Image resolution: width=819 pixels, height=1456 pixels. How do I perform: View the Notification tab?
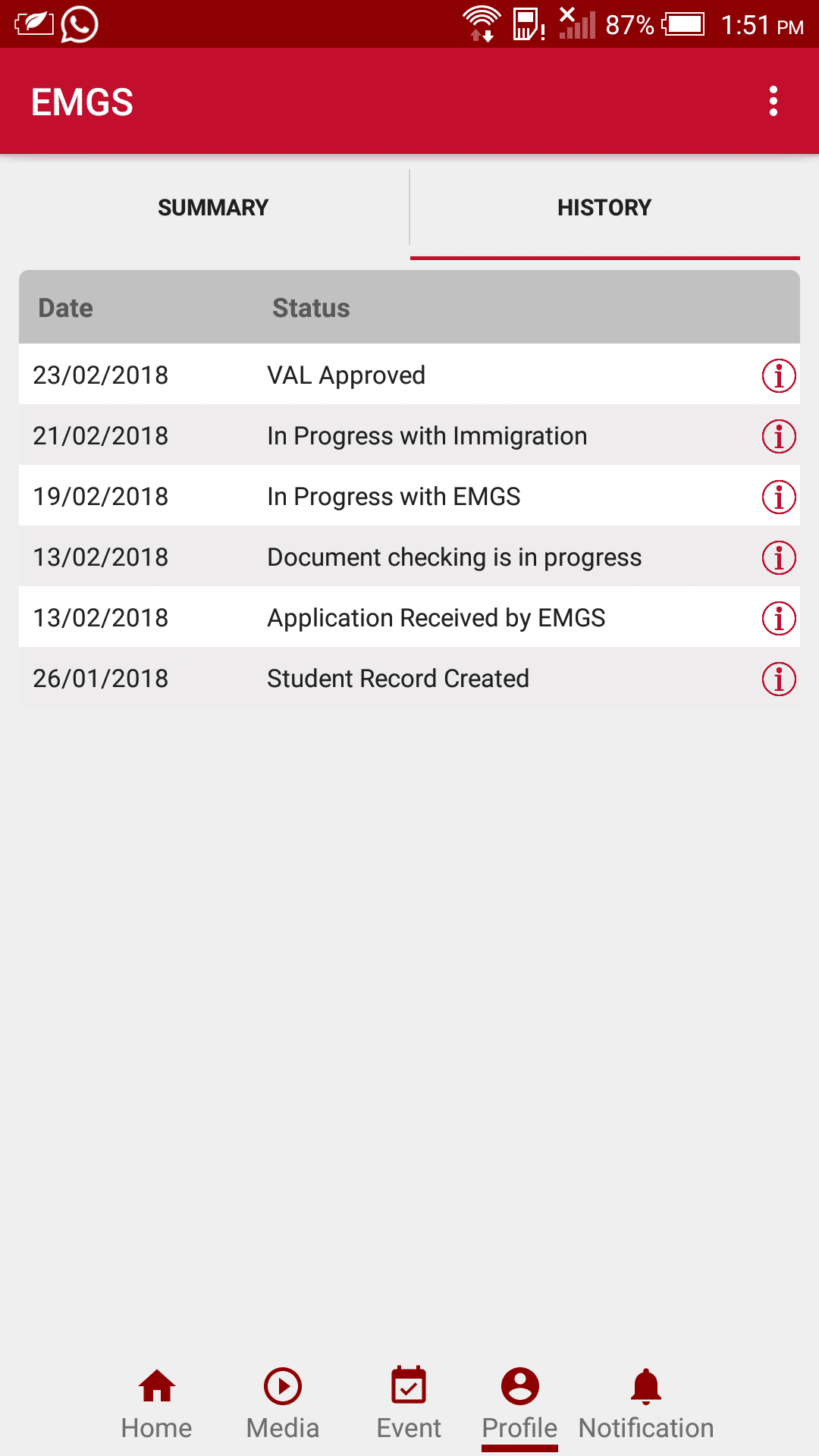click(x=646, y=1404)
